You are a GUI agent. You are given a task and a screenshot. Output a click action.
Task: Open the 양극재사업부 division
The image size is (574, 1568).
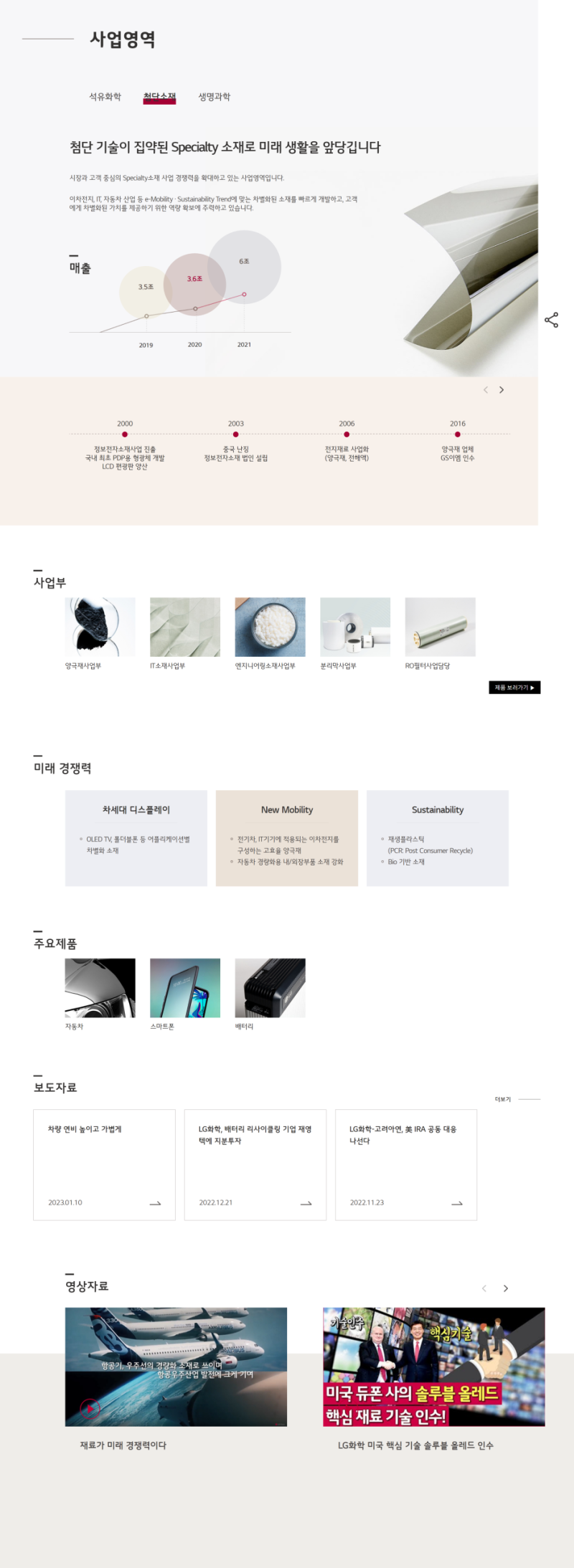pyautogui.click(x=100, y=627)
